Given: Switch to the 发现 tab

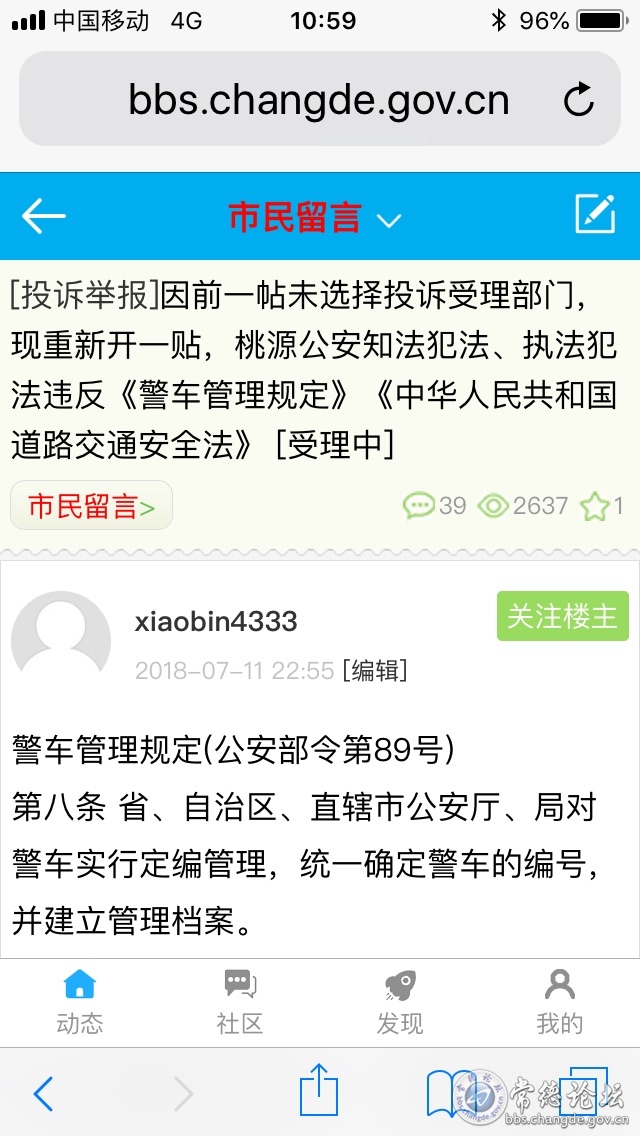Looking at the screenshot, I should tap(400, 1002).
